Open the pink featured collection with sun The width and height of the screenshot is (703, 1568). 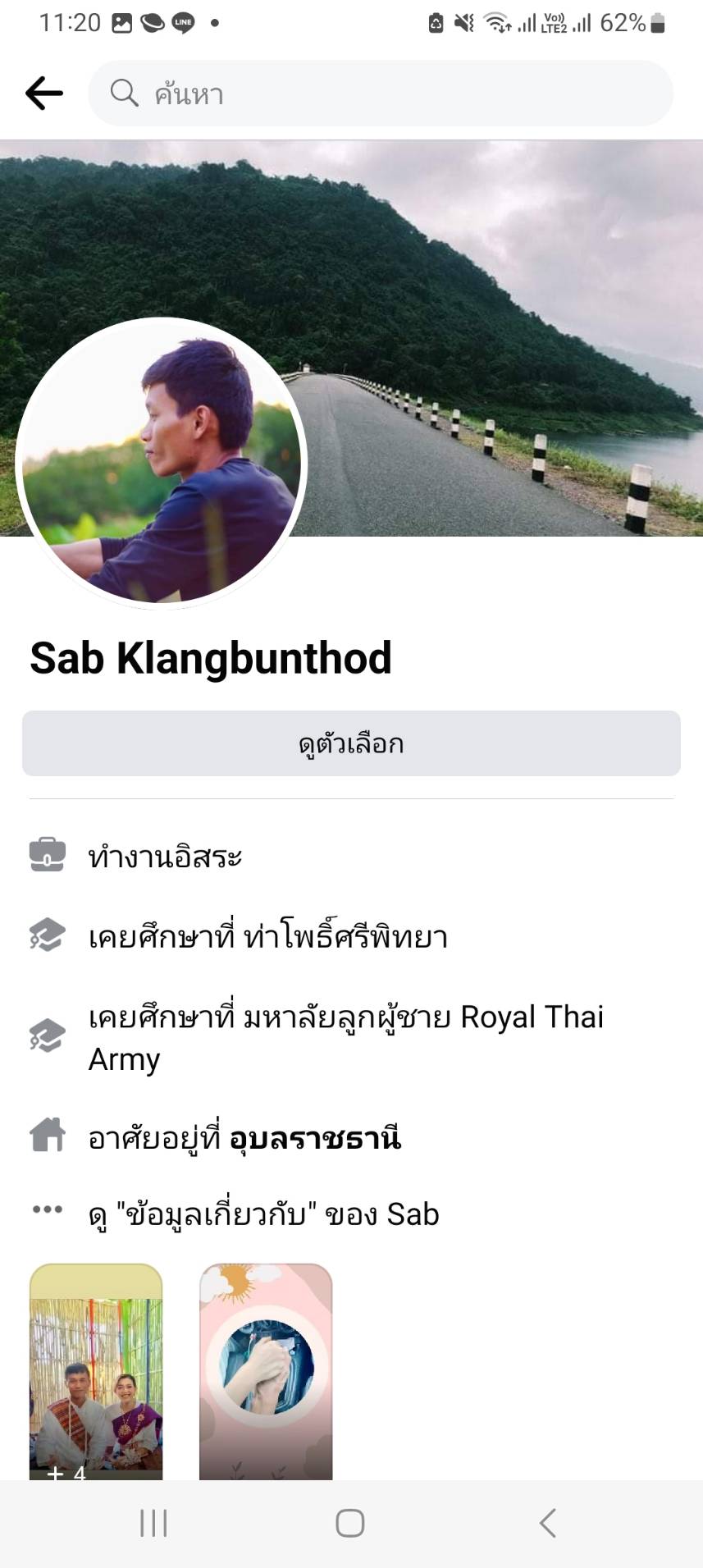pos(266,1371)
